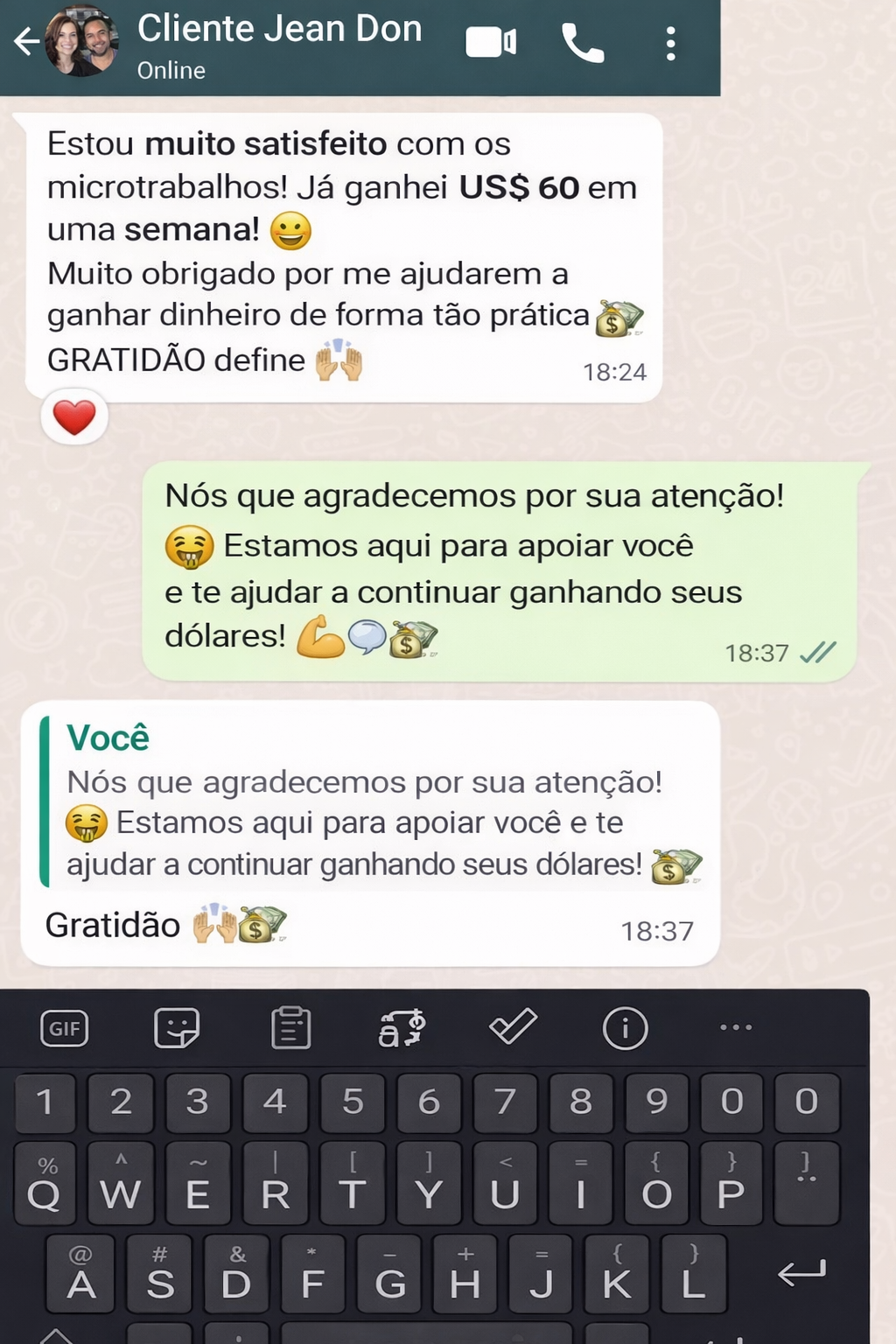The width and height of the screenshot is (896, 1344).
Task: Open the keyboard translate tool
Action: tap(402, 1027)
